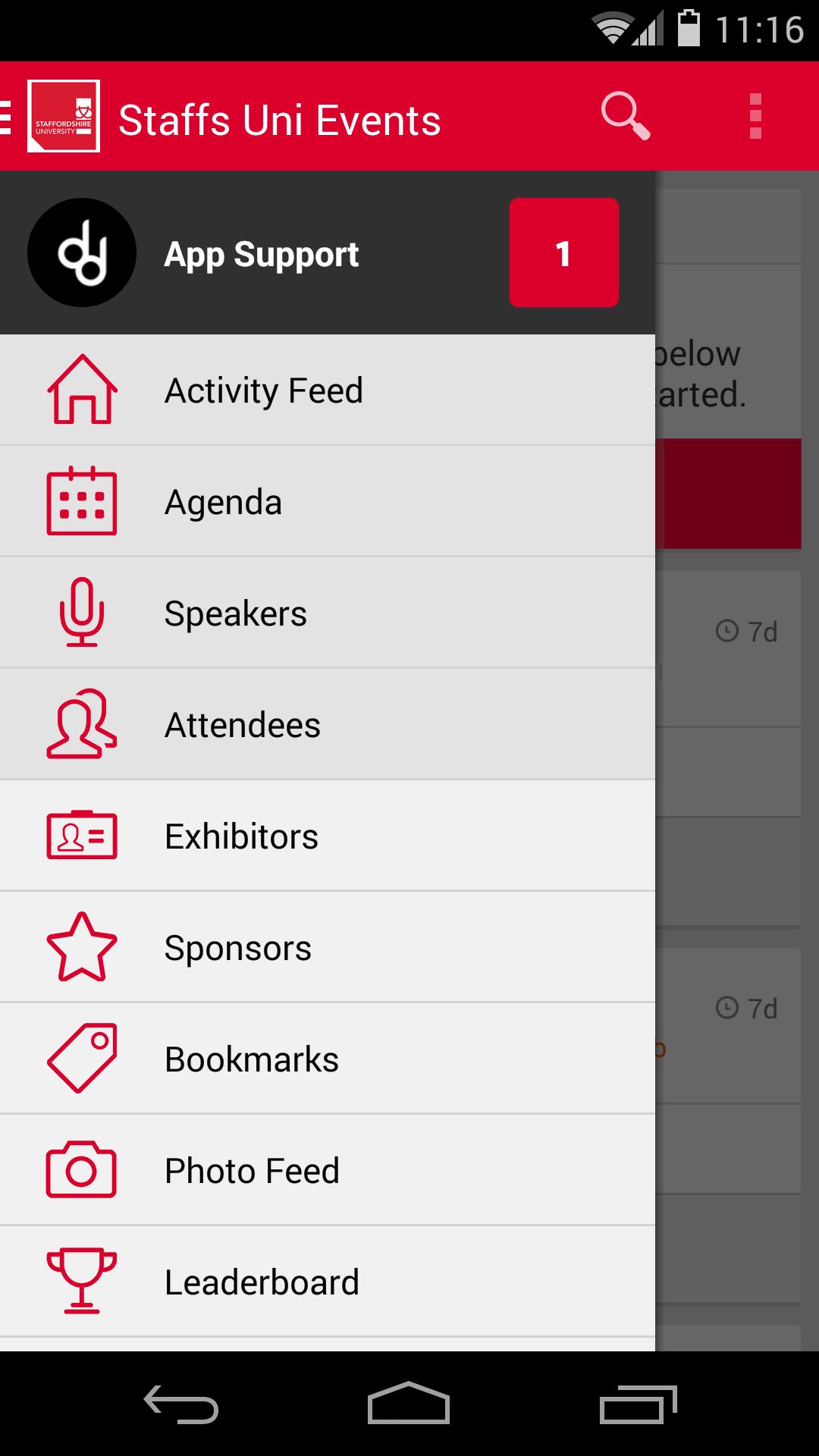Image resolution: width=819 pixels, height=1456 pixels.
Task: Select the Exhibitors badge icon
Action: [81, 835]
